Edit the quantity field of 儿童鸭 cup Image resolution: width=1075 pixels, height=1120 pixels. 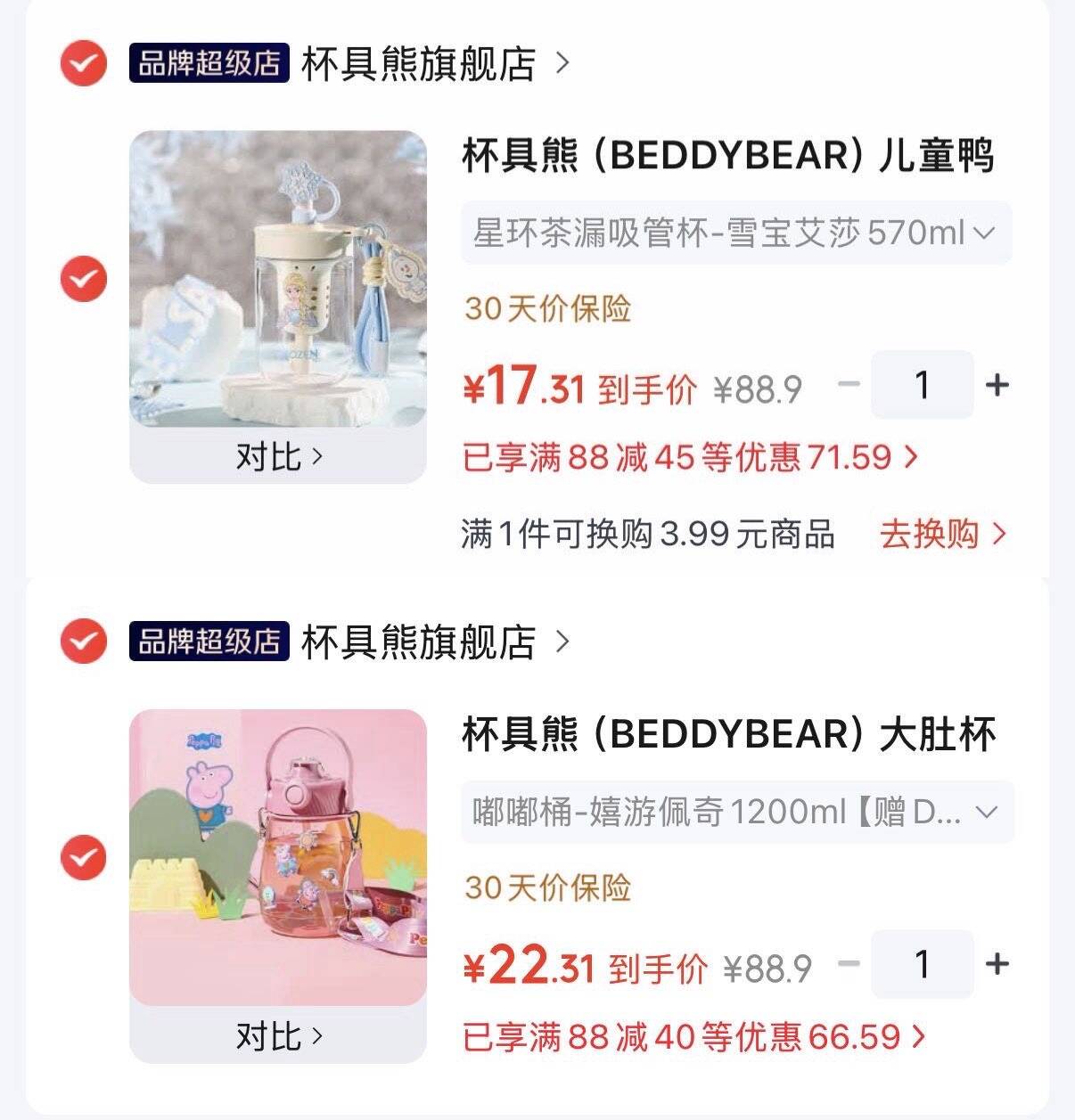(923, 385)
